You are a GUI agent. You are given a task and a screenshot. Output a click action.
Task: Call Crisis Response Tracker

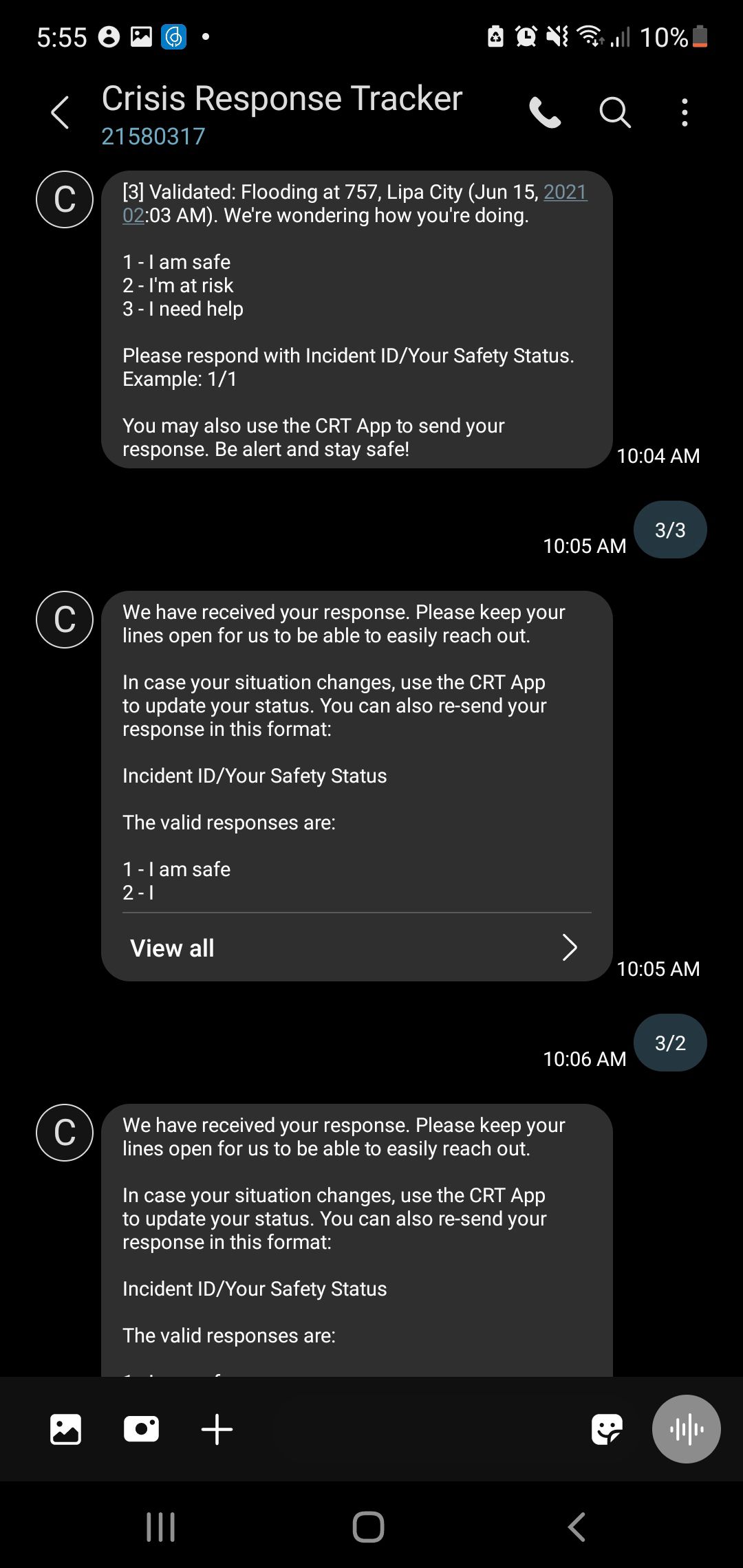[545, 112]
